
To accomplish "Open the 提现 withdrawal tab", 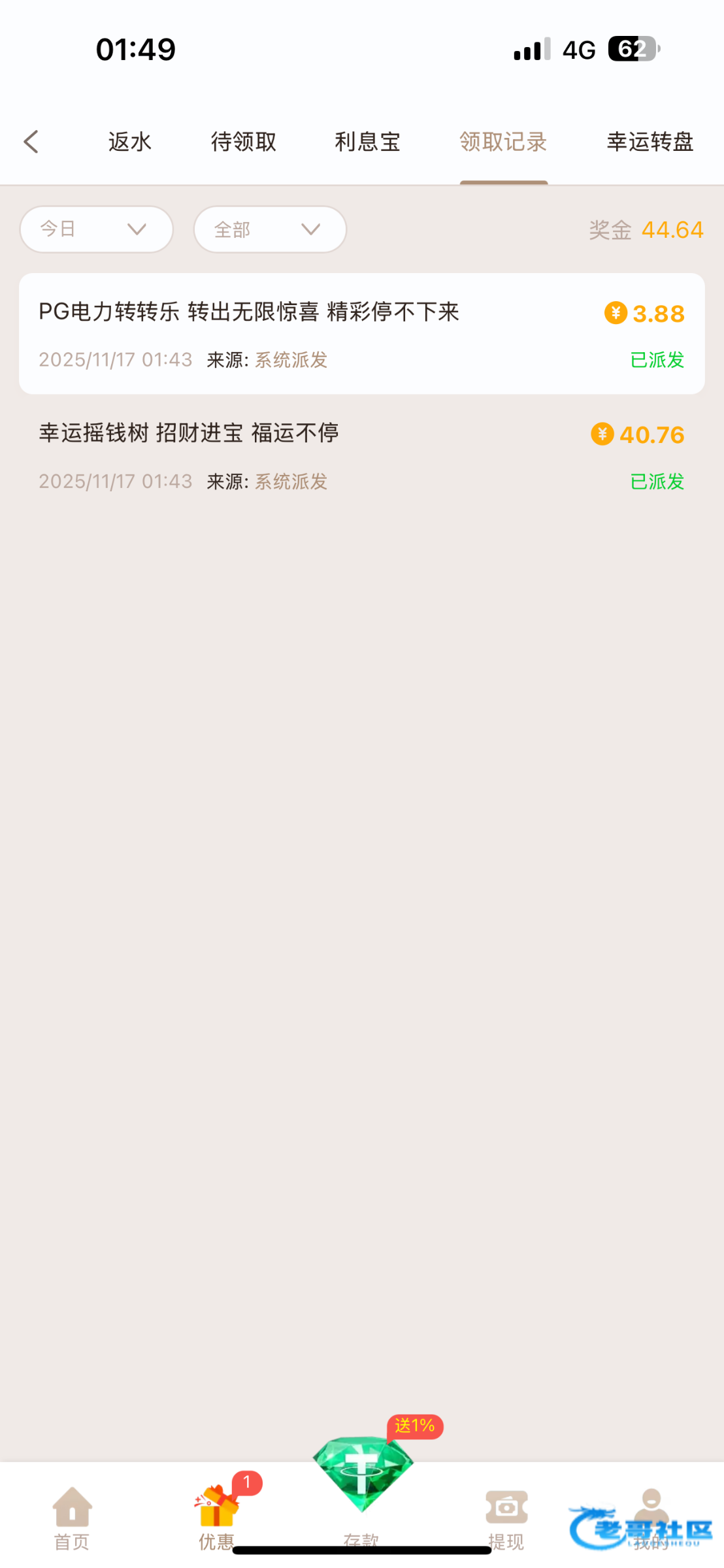I will (506, 1518).
